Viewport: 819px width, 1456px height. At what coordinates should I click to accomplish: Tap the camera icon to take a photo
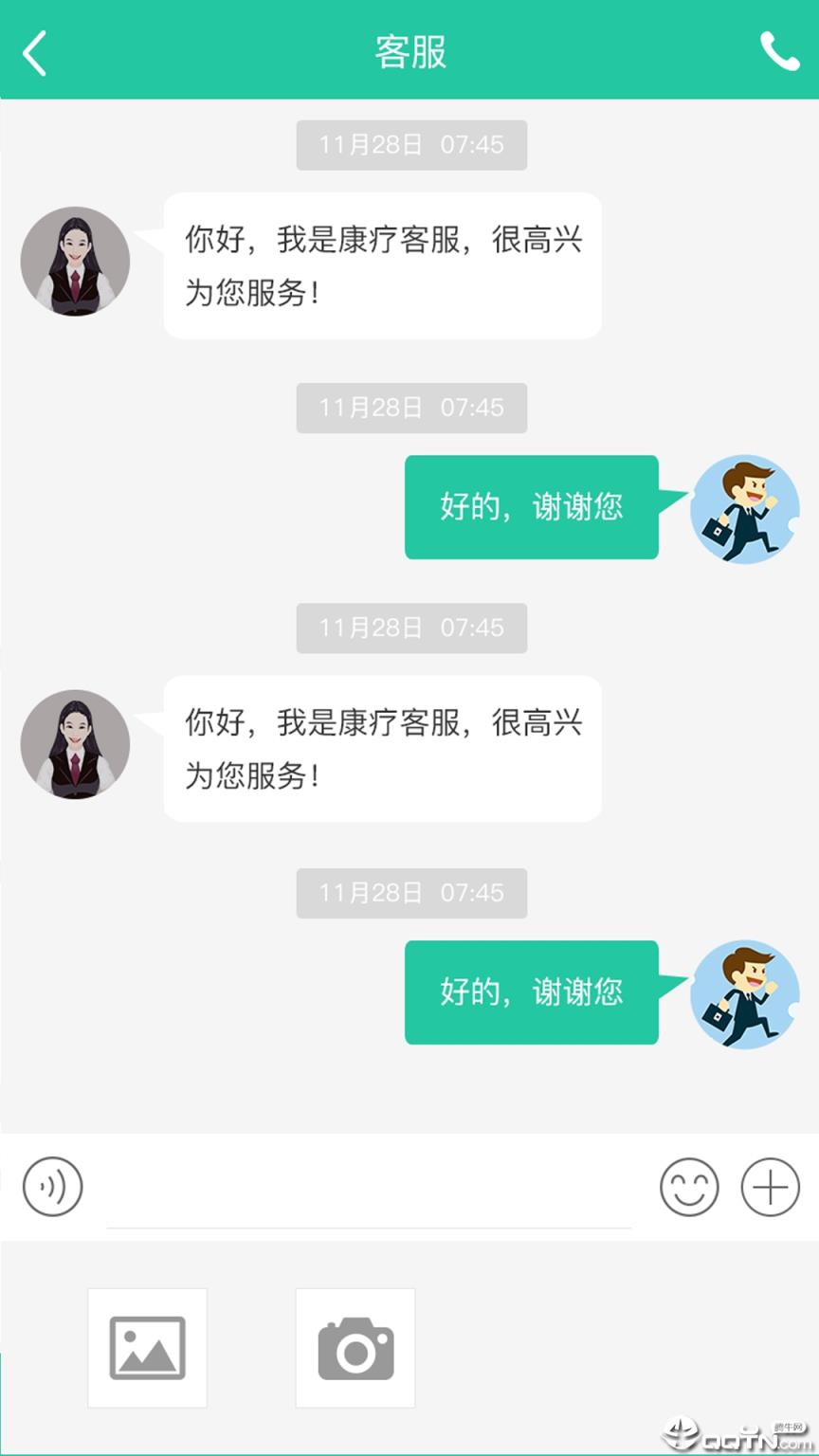pos(355,1348)
